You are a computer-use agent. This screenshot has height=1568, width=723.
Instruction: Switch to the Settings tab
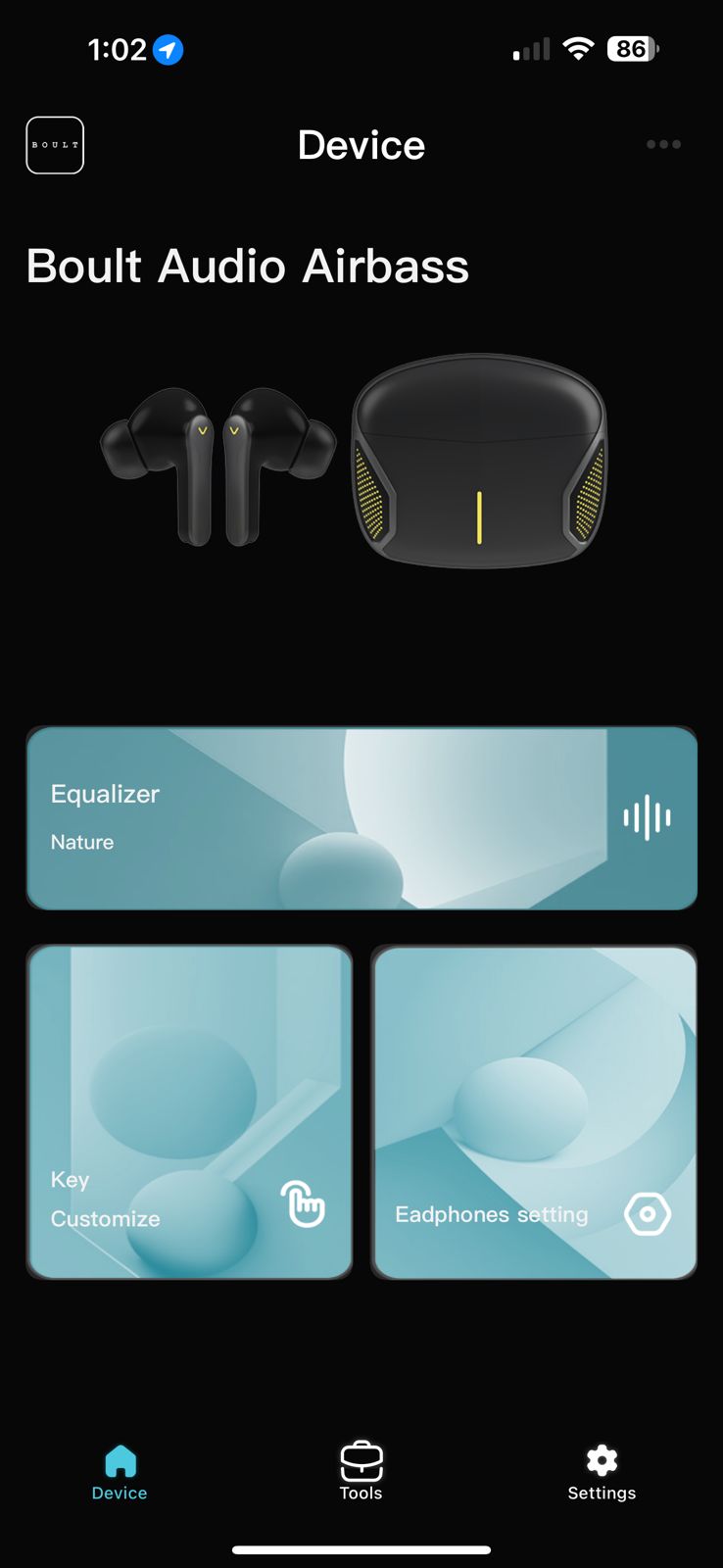pyautogui.click(x=602, y=1472)
